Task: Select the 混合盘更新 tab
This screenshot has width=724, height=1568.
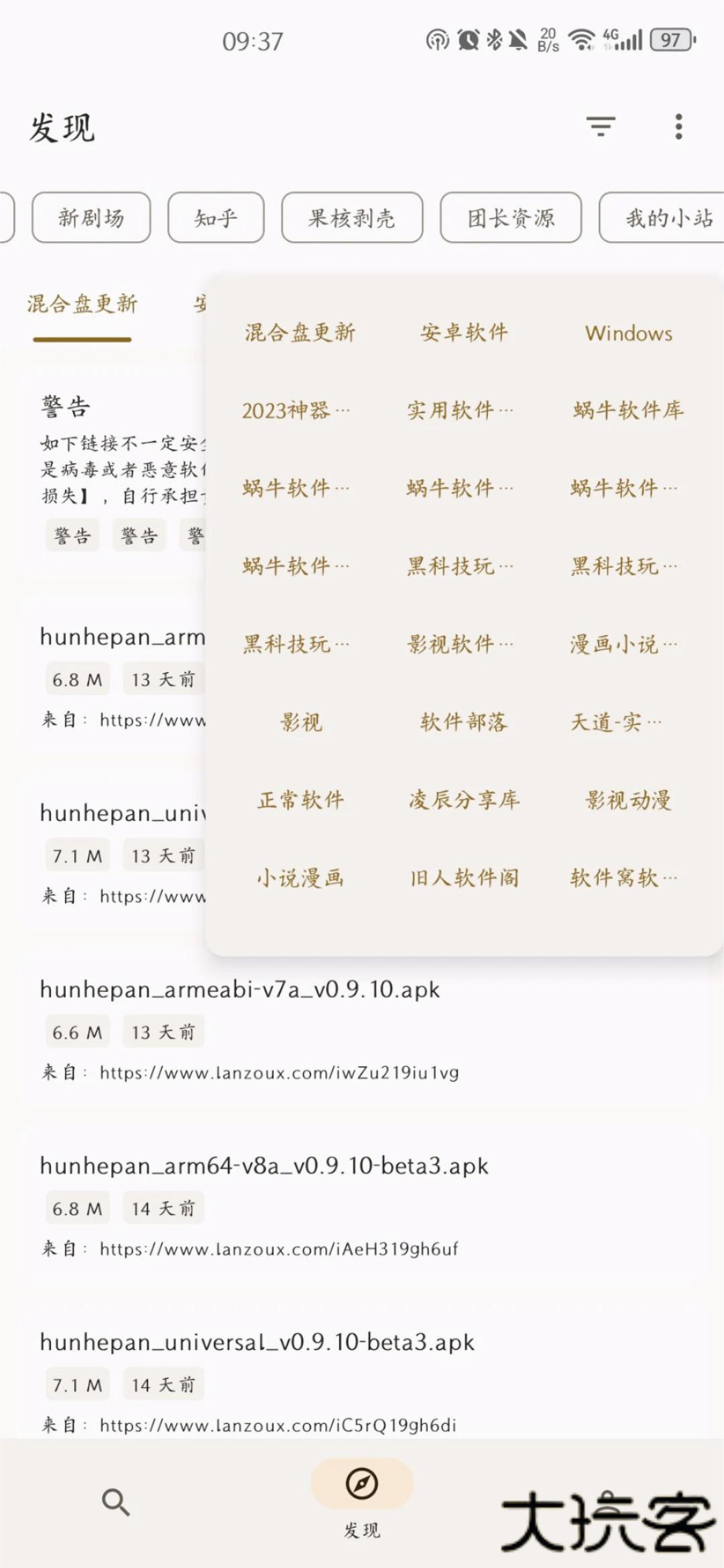Action: click(x=82, y=304)
